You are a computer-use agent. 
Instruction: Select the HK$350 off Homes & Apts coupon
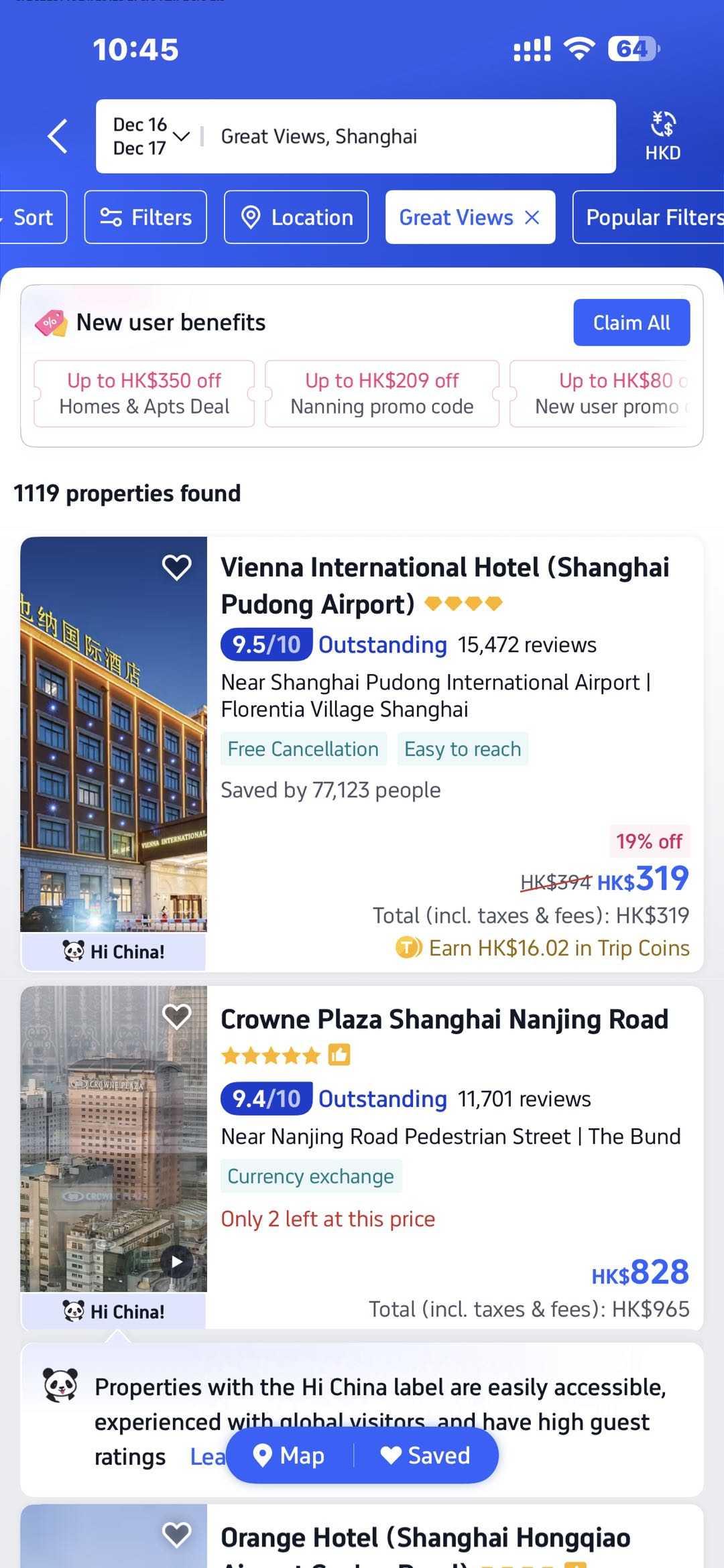click(144, 393)
